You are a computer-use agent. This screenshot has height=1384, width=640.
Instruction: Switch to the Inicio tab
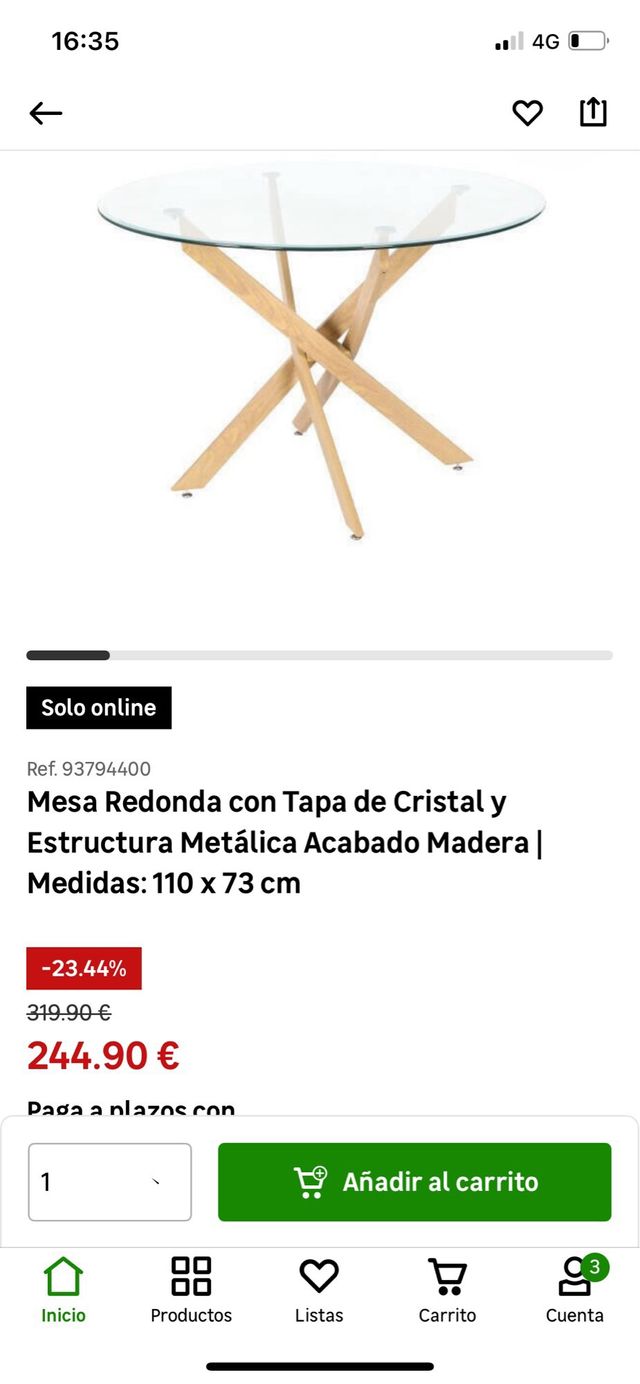tap(63, 1290)
